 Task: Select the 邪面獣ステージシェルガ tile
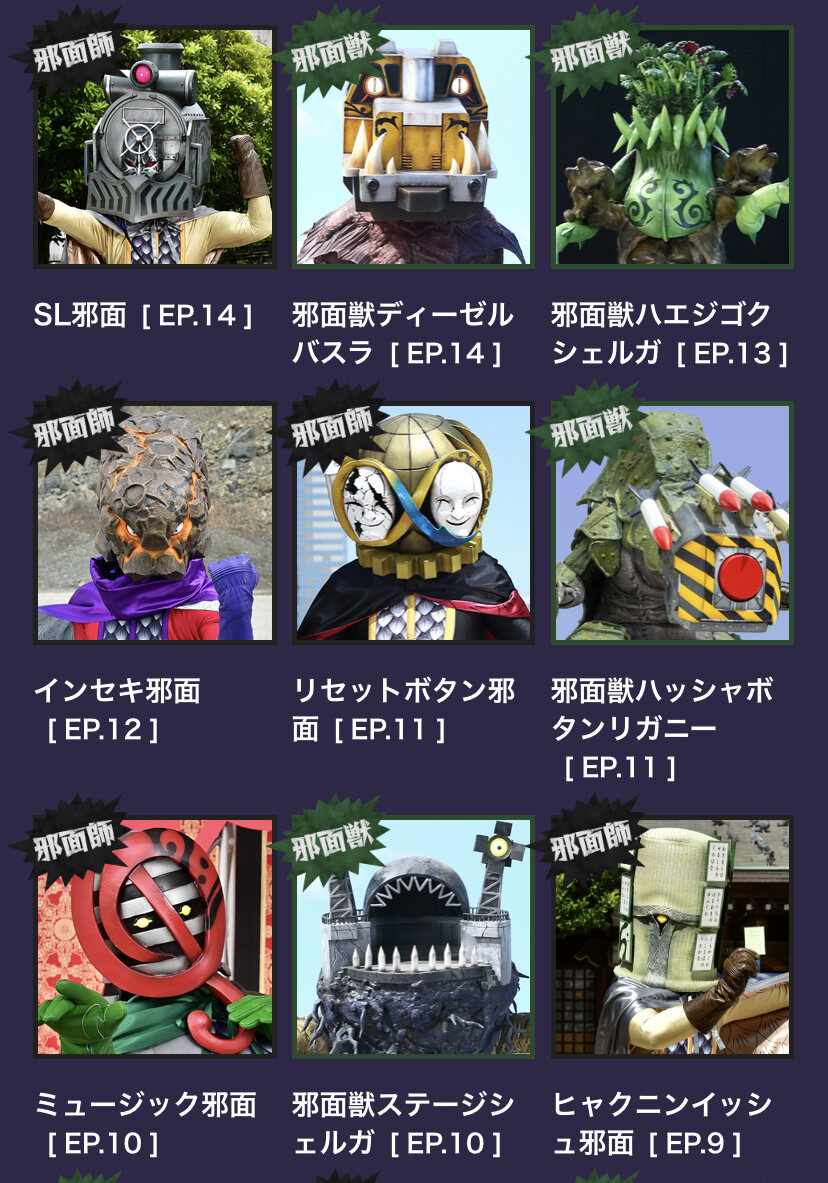click(x=413, y=937)
